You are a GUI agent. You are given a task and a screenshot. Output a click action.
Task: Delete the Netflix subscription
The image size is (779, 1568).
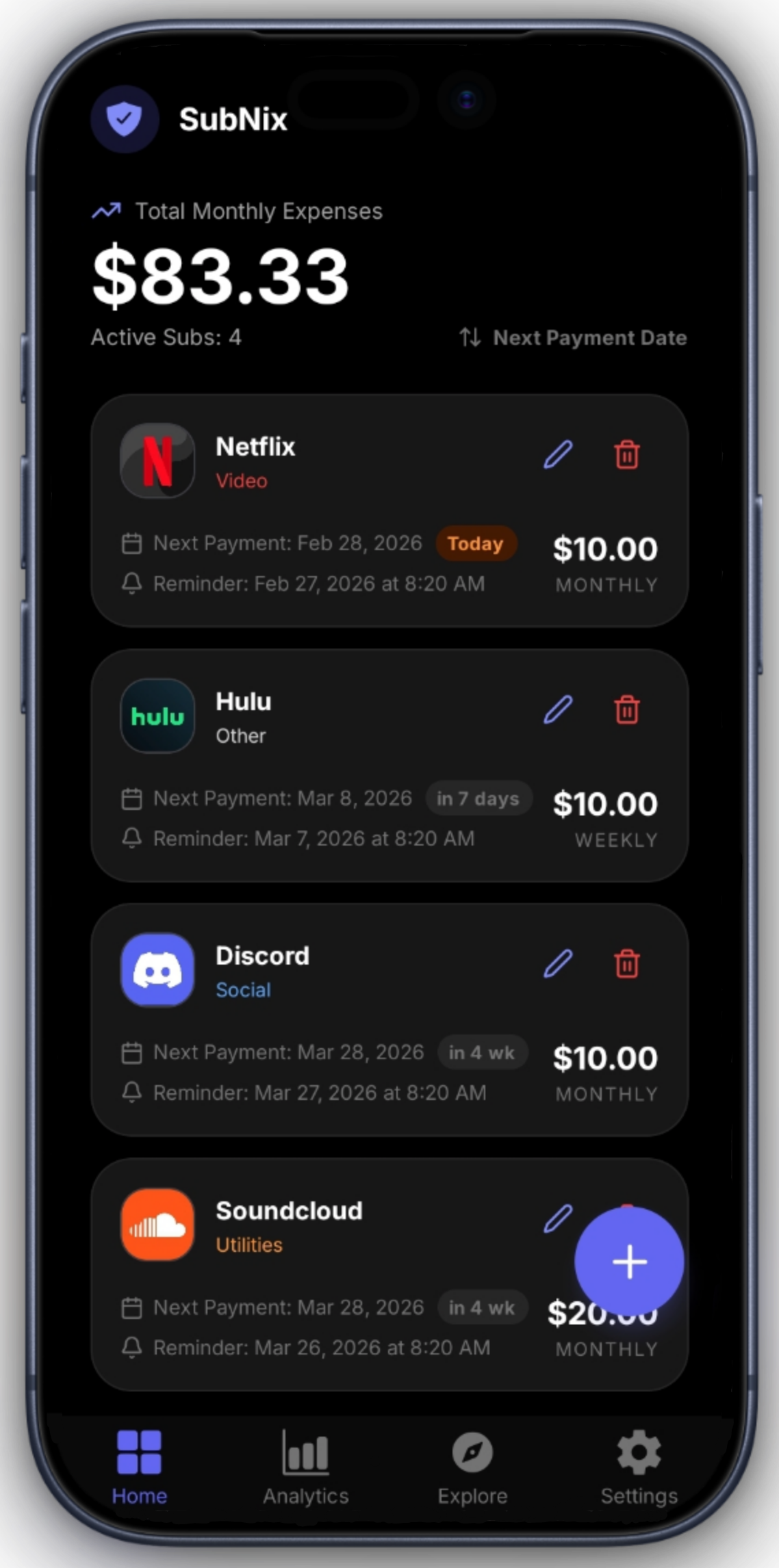point(627,455)
